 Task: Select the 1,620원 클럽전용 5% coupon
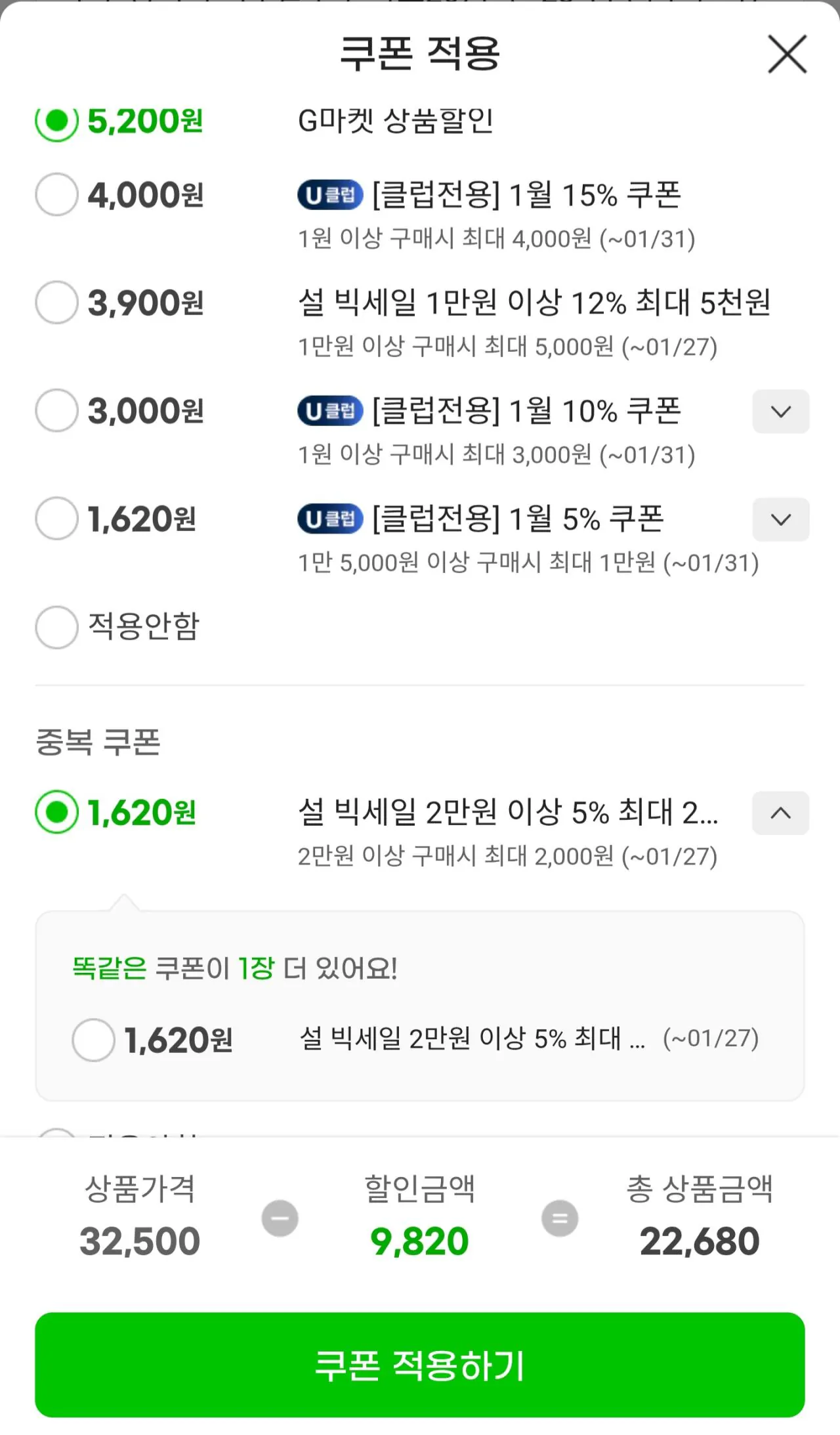(x=56, y=519)
